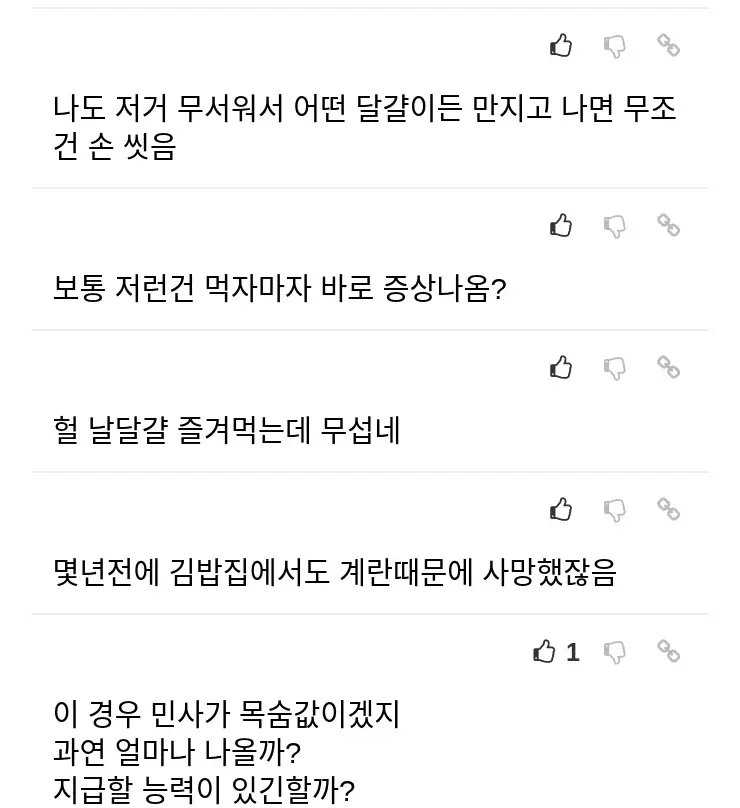Copy link of the '보통 저런건 먹자마자' comment
The height and width of the screenshot is (808, 740).
(668, 225)
